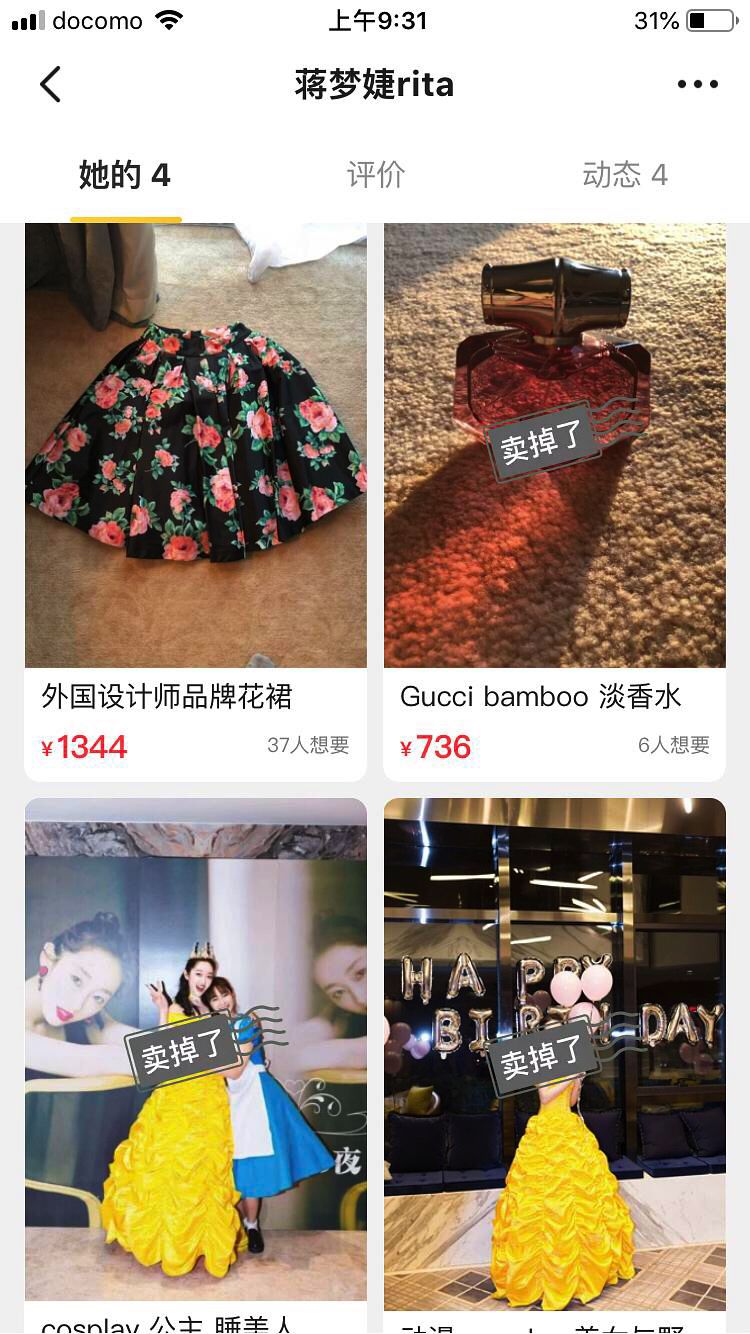The image size is (750, 1334).
Task: Select the 她的 4 tab
Action: pyautogui.click(x=125, y=174)
